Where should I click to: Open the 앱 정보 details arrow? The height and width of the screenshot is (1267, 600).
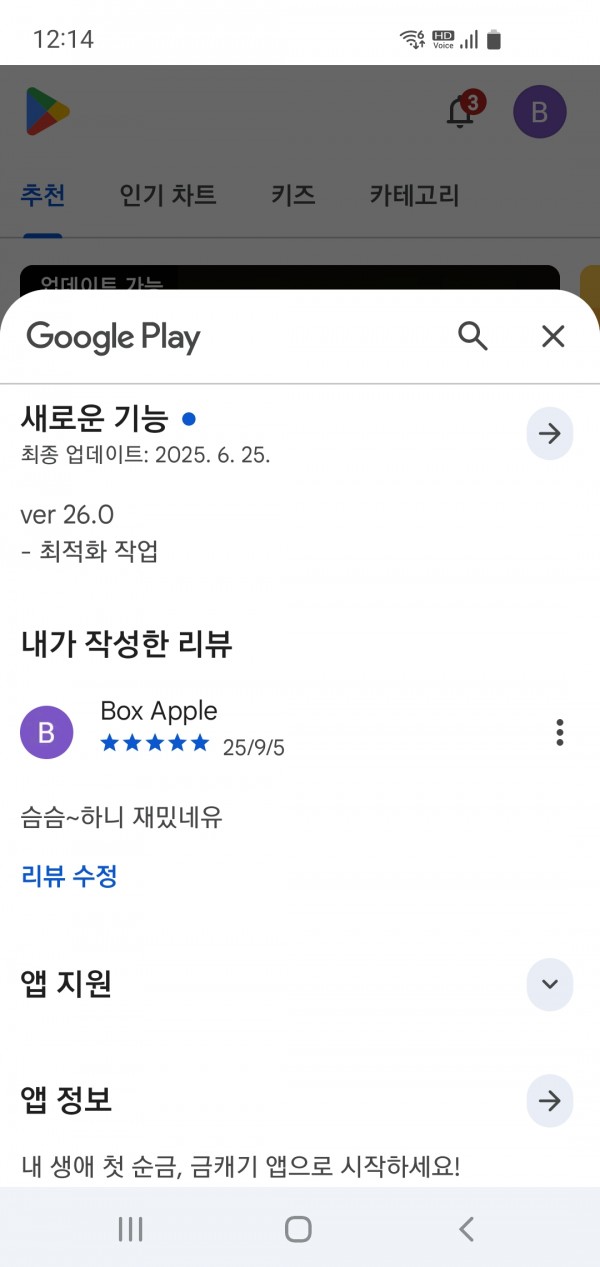click(x=550, y=1100)
